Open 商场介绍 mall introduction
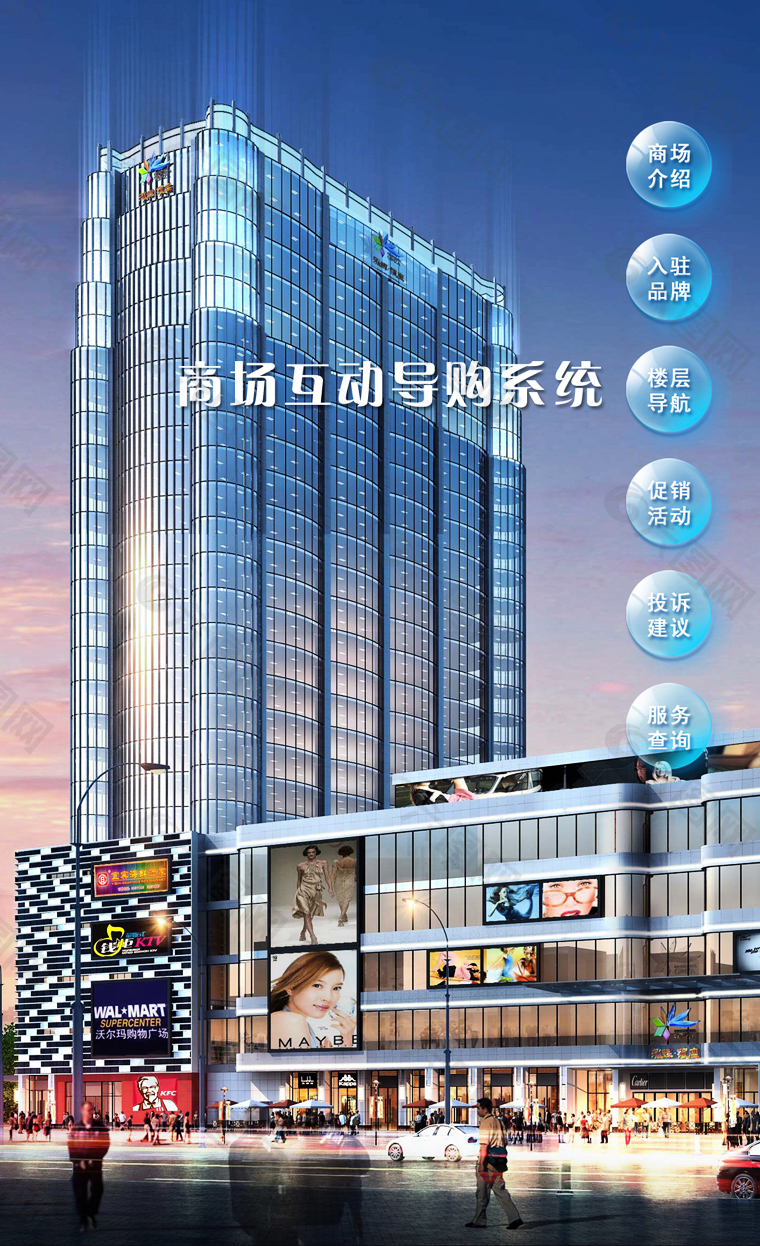The height and width of the screenshot is (1246, 760). (669, 165)
